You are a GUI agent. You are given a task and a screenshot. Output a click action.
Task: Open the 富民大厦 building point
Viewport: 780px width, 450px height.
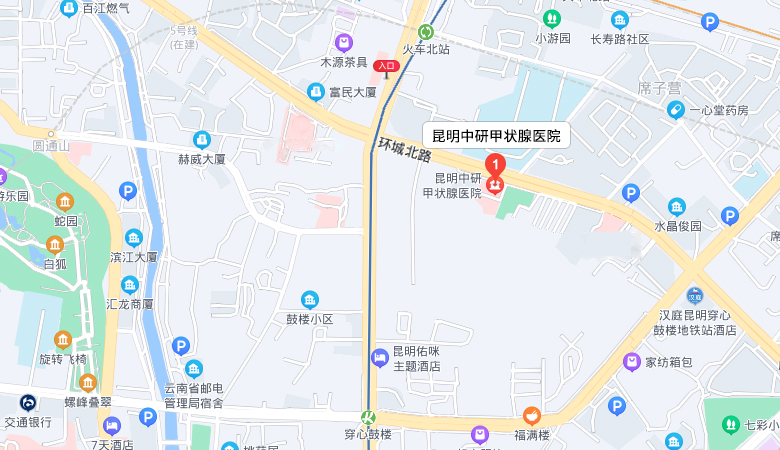316,92
